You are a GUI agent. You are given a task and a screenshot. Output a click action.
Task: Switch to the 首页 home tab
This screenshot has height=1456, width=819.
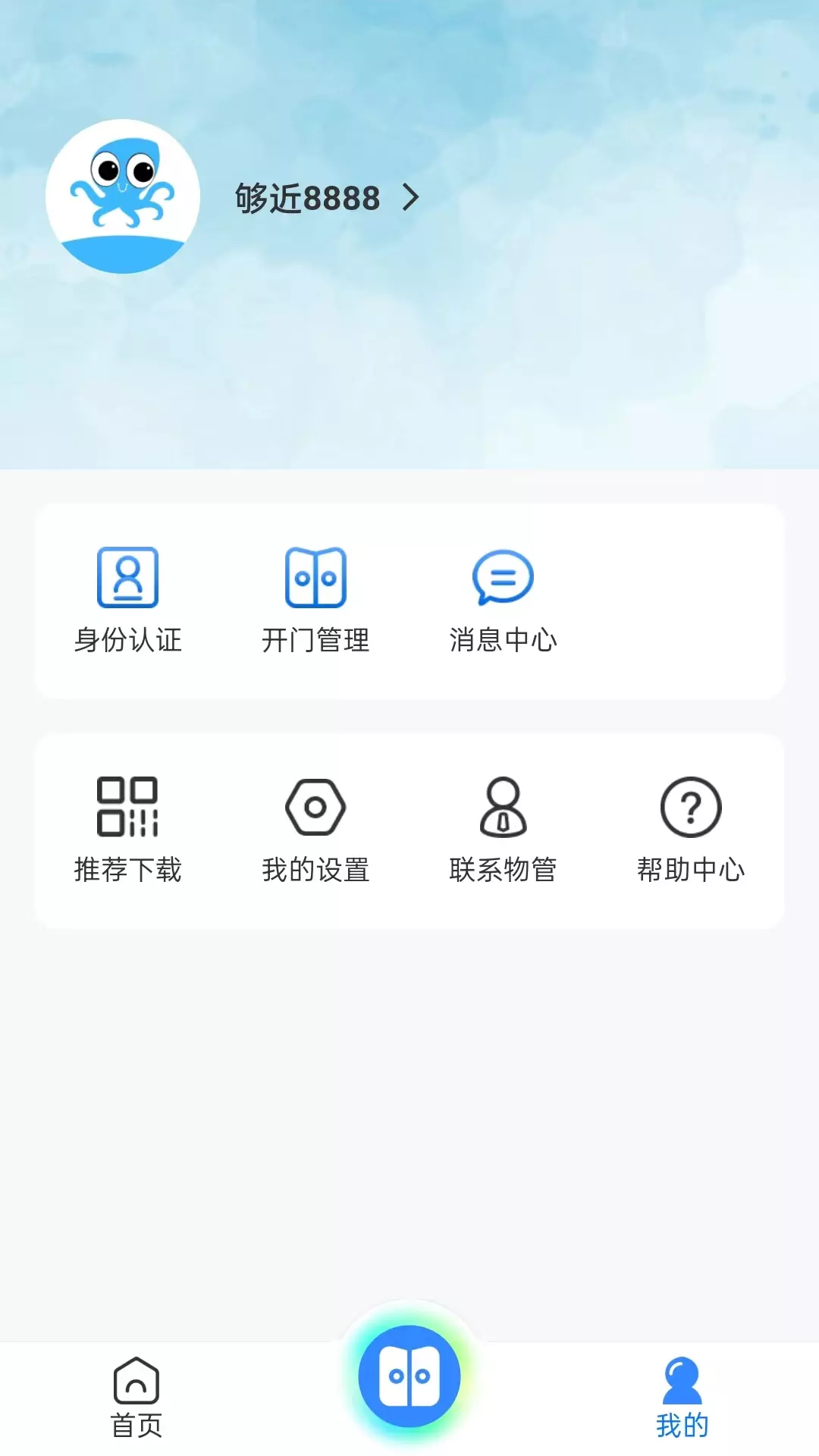click(136, 1398)
